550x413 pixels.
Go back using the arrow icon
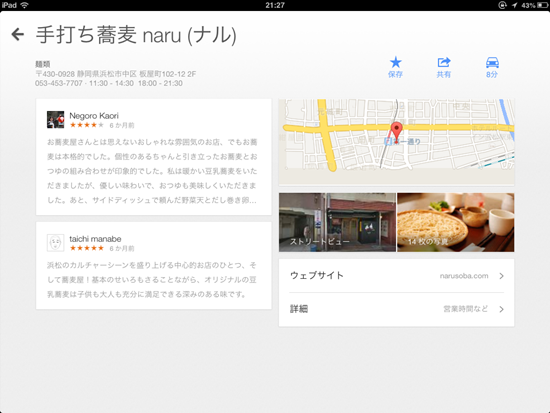18,34
